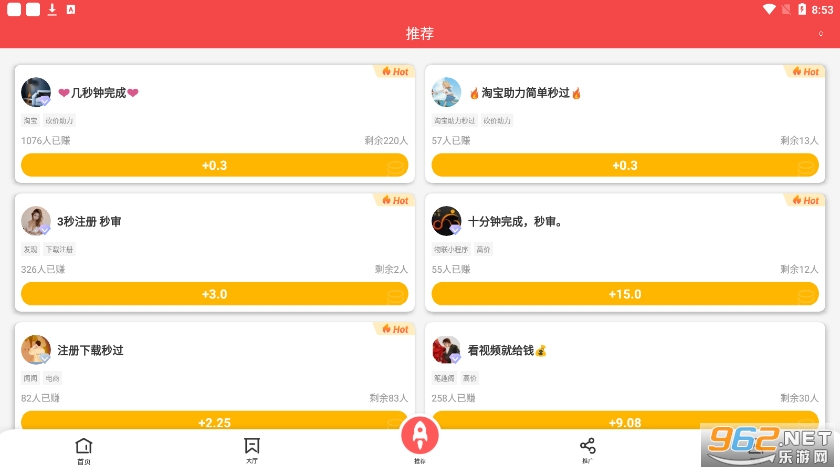Viewport: 840px width, 473px height.
Task: Tap the +0.3 button under 淘宝助力简单秒过
Action: click(625, 165)
